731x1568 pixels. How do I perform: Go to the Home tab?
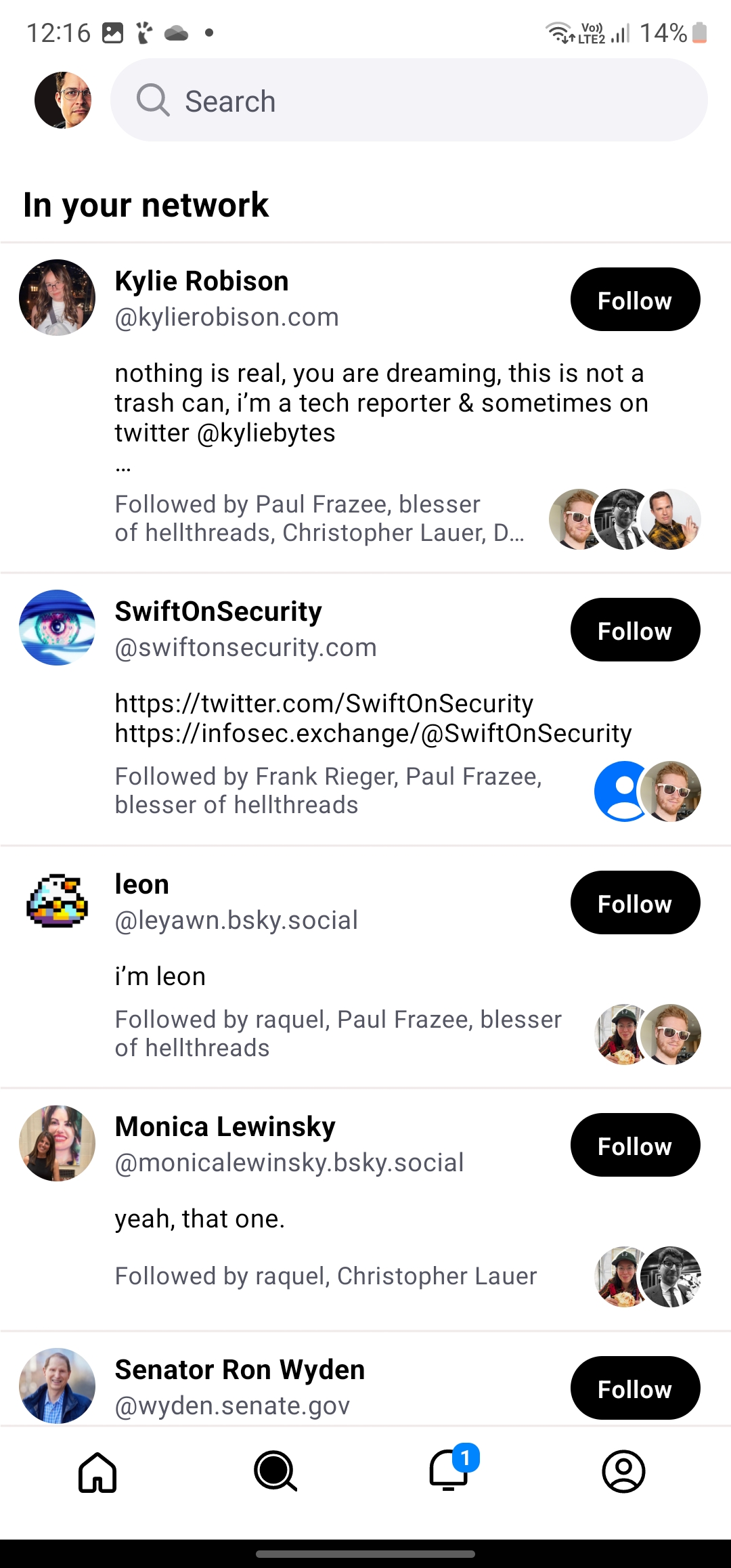click(x=98, y=1472)
